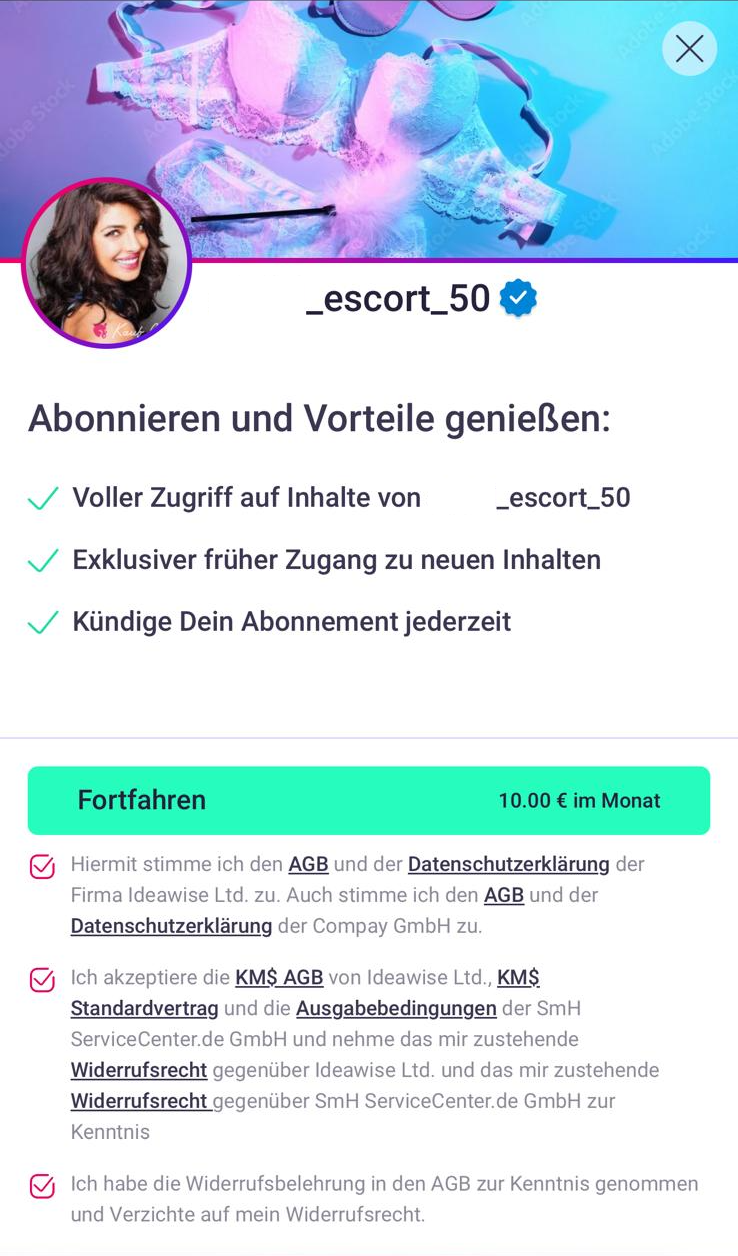The image size is (738, 1256).
Task: Toggle the KM$ AGB acceptance checkbox
Action: [x=42, y=979]
